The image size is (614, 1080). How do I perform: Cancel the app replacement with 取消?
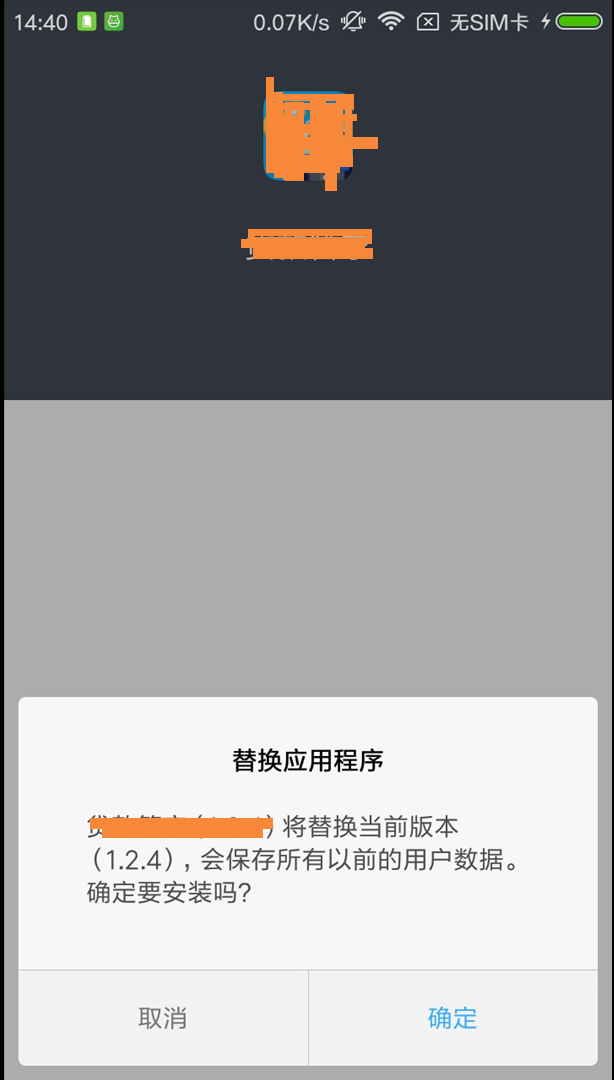click(x=163, y=1018)
